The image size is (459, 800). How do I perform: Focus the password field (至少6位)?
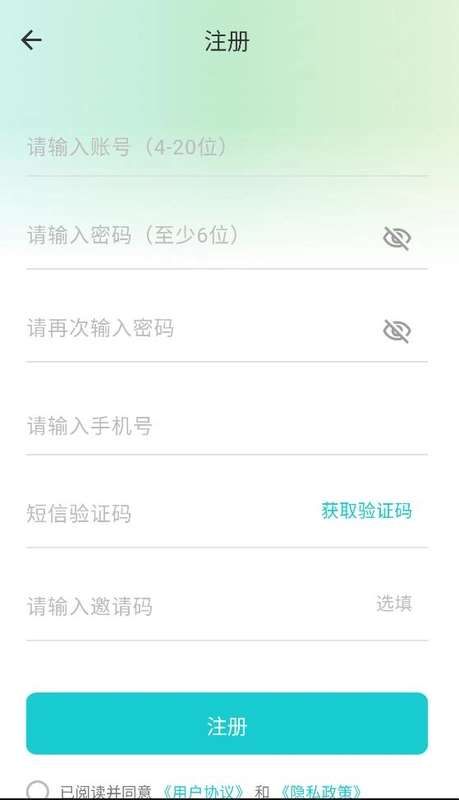pyautogui.click(x=201, y=236)
